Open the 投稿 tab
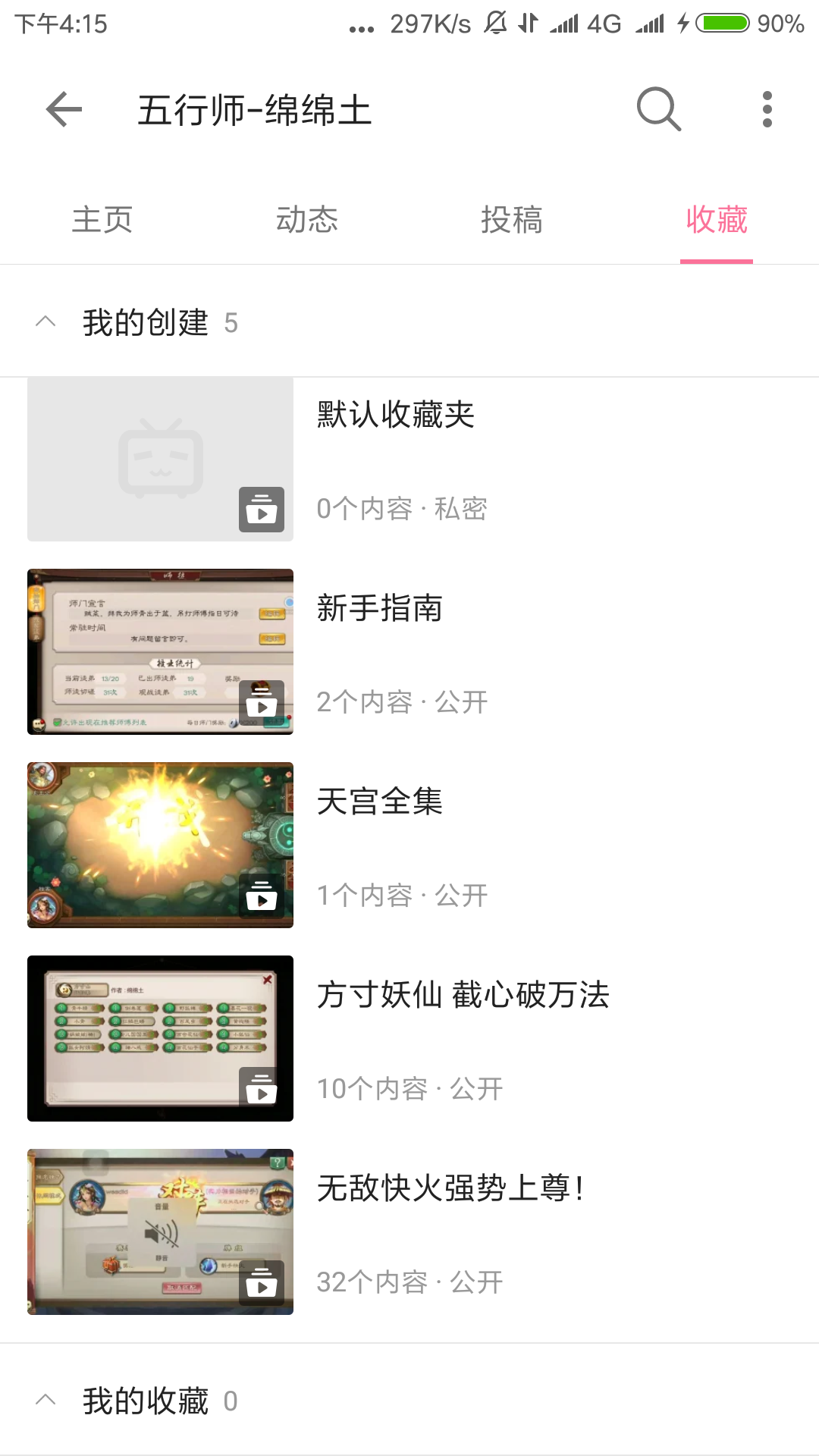The image size is (819, 1456). pyautogui.click(x=512, y=220)
